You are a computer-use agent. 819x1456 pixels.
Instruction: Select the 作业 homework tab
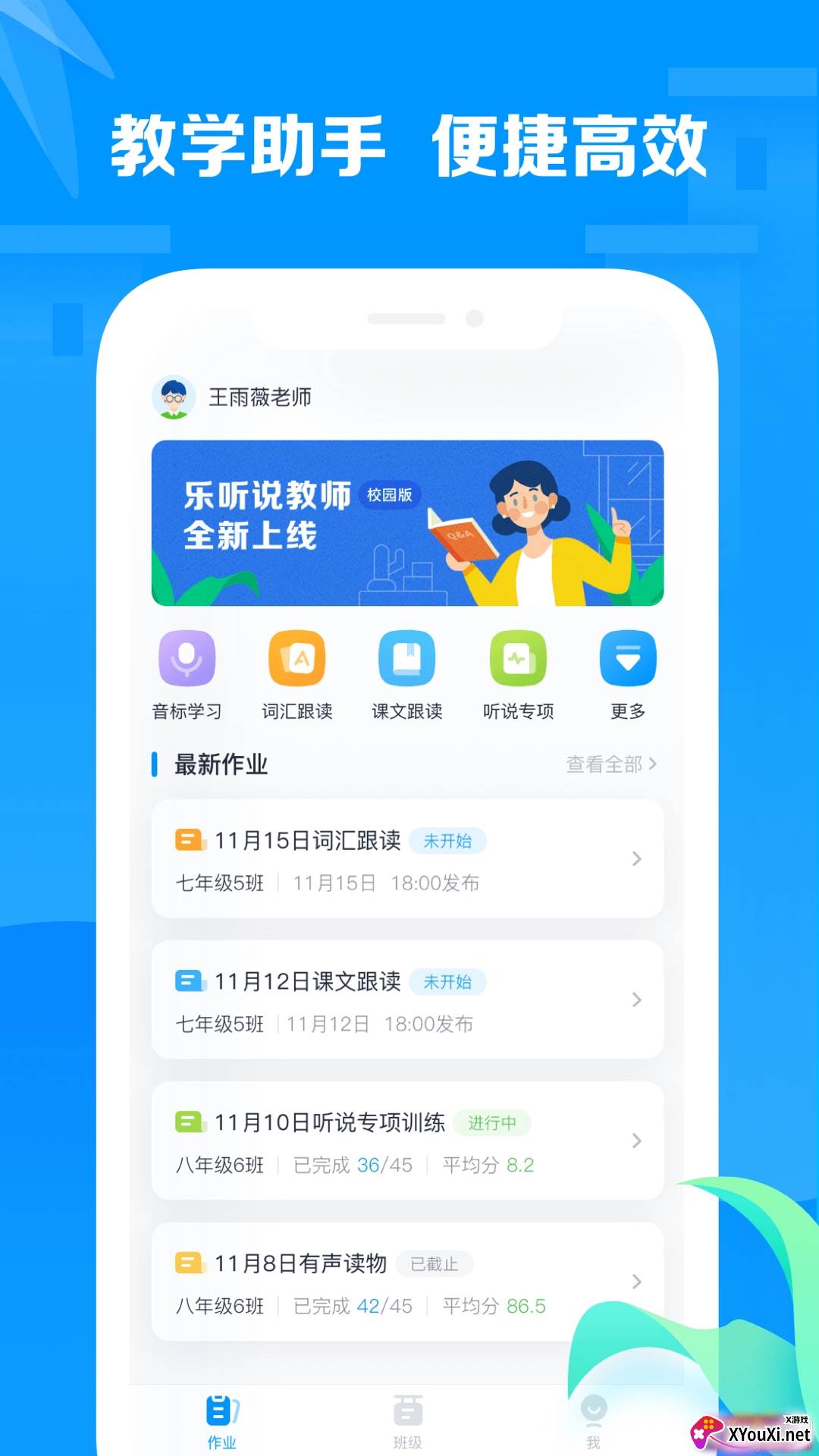221,1417
